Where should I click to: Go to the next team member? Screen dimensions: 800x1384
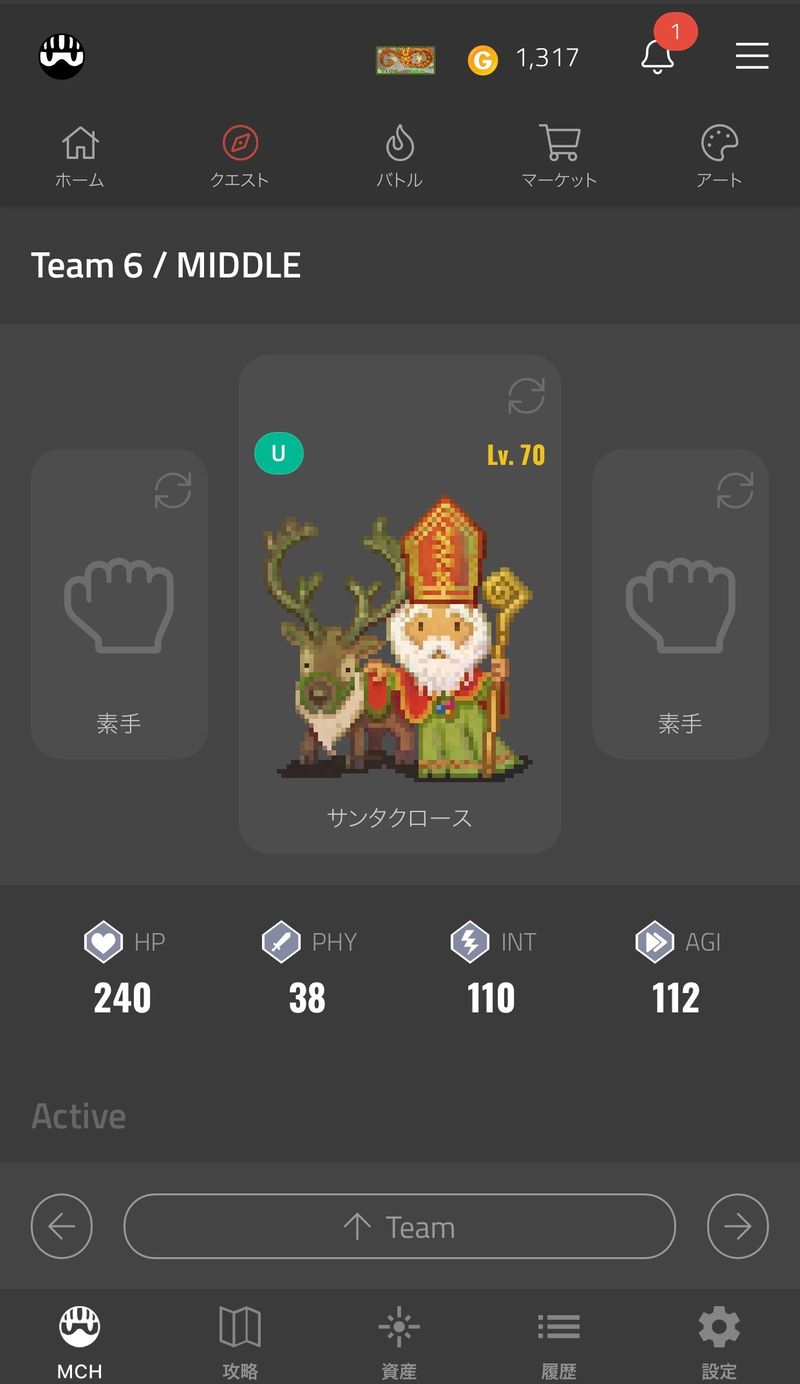738,1226
